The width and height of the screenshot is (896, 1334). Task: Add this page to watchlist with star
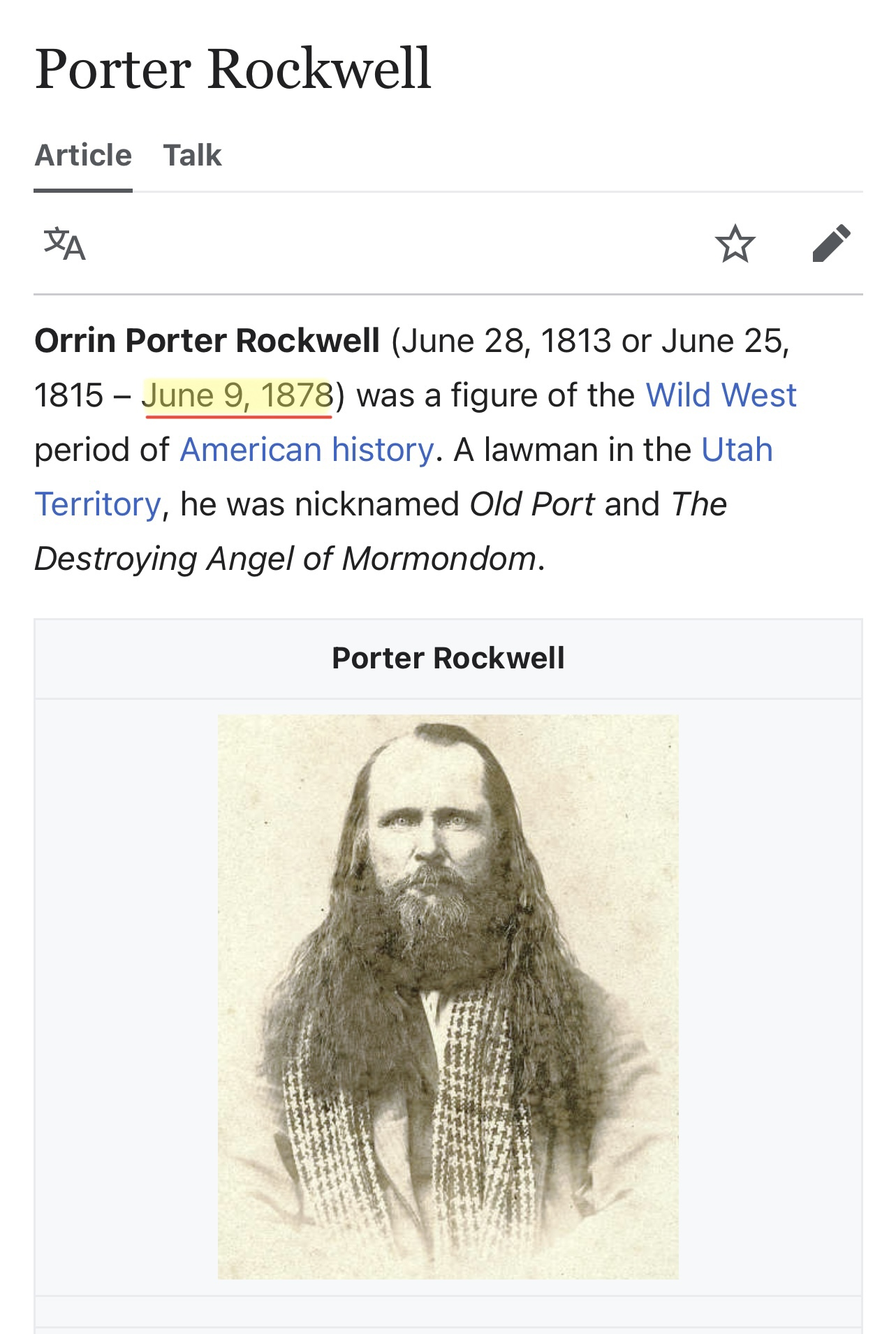click(x=735, y=244)
